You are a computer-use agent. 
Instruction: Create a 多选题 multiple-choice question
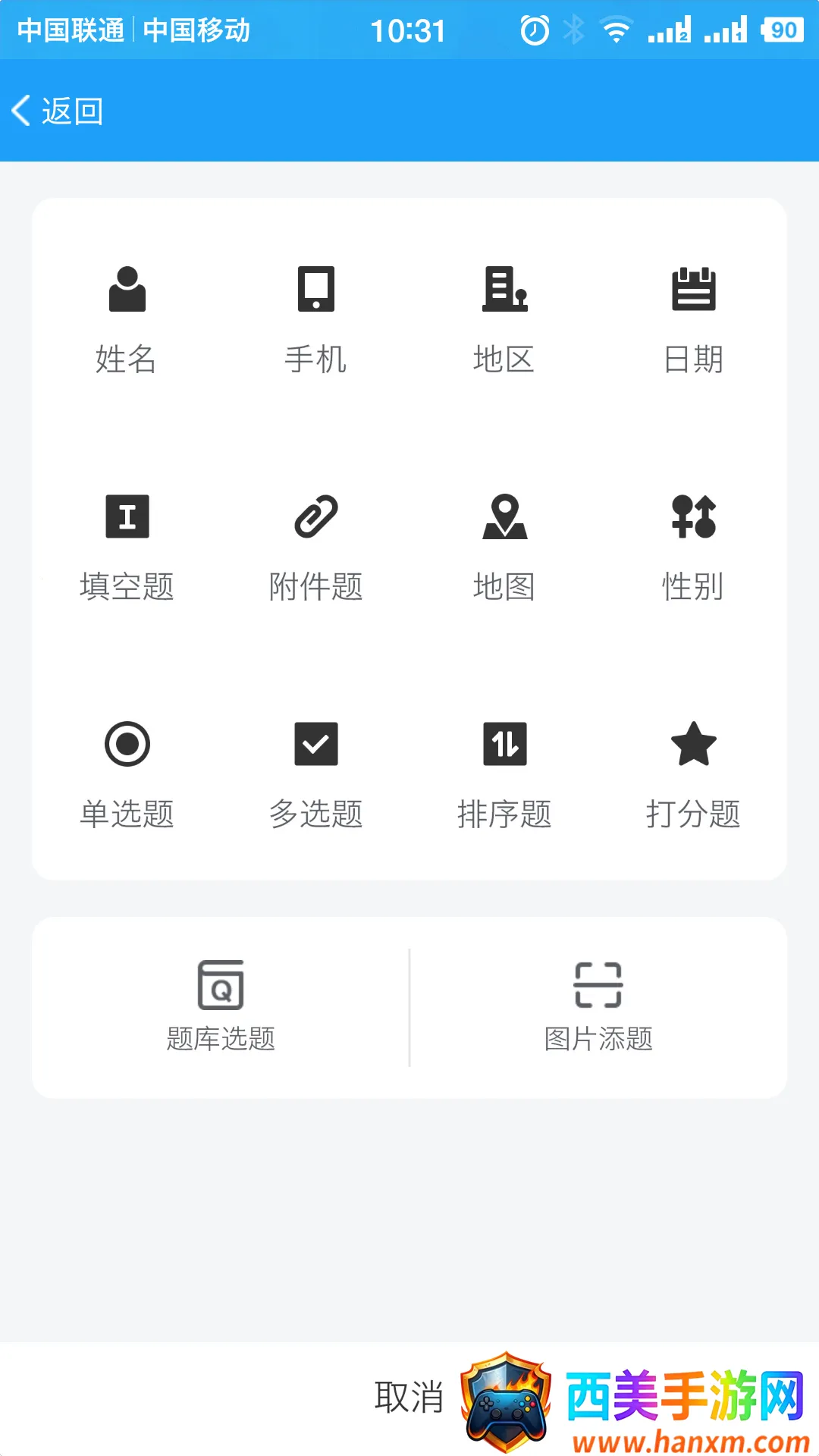click(x=315, y=773)
